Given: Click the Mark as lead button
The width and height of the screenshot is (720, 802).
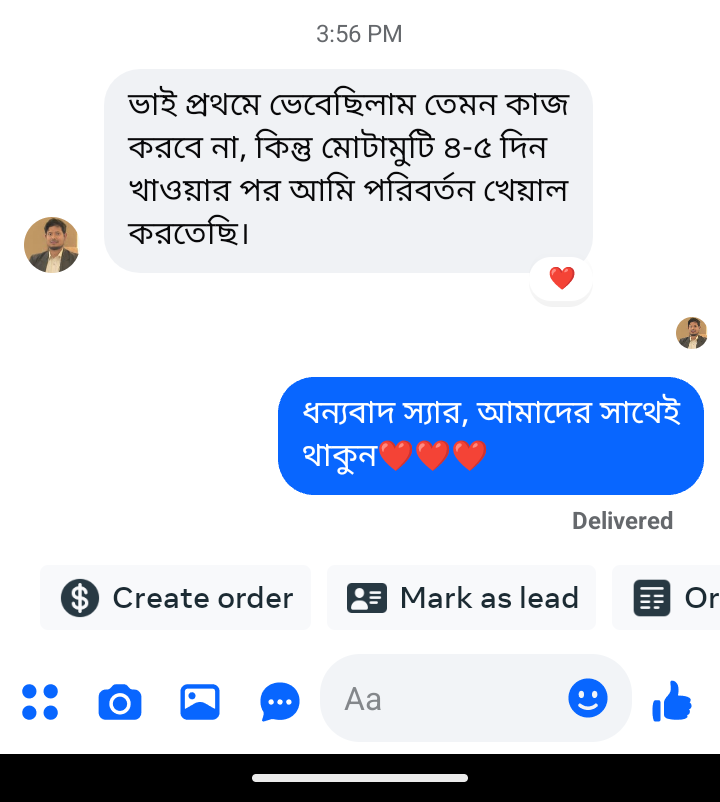Looking at the screenshot, I should coord(461,597).
